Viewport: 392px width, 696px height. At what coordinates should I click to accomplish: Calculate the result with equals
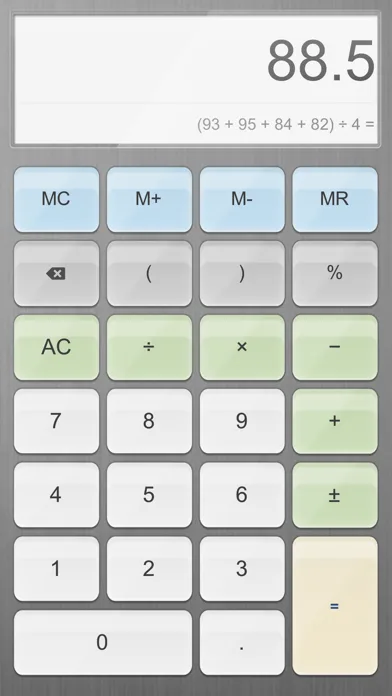click(x=335, y=606)
